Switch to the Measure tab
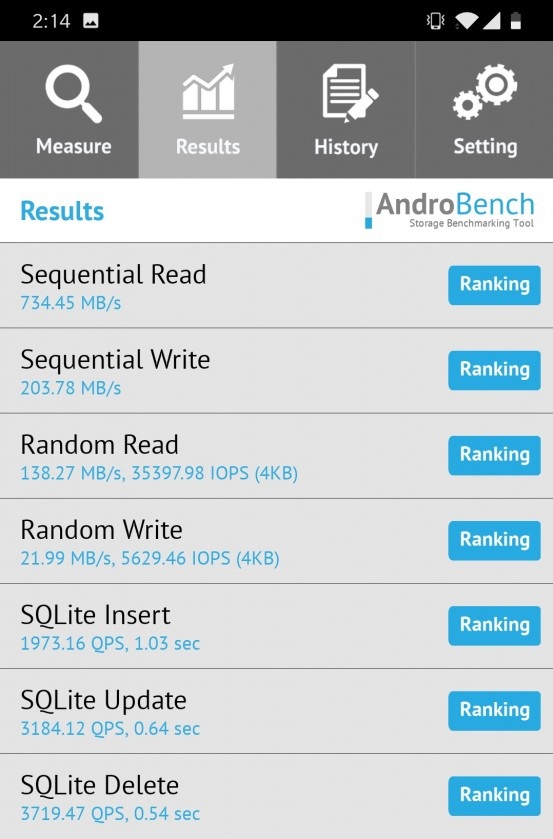 coord(69,110)
